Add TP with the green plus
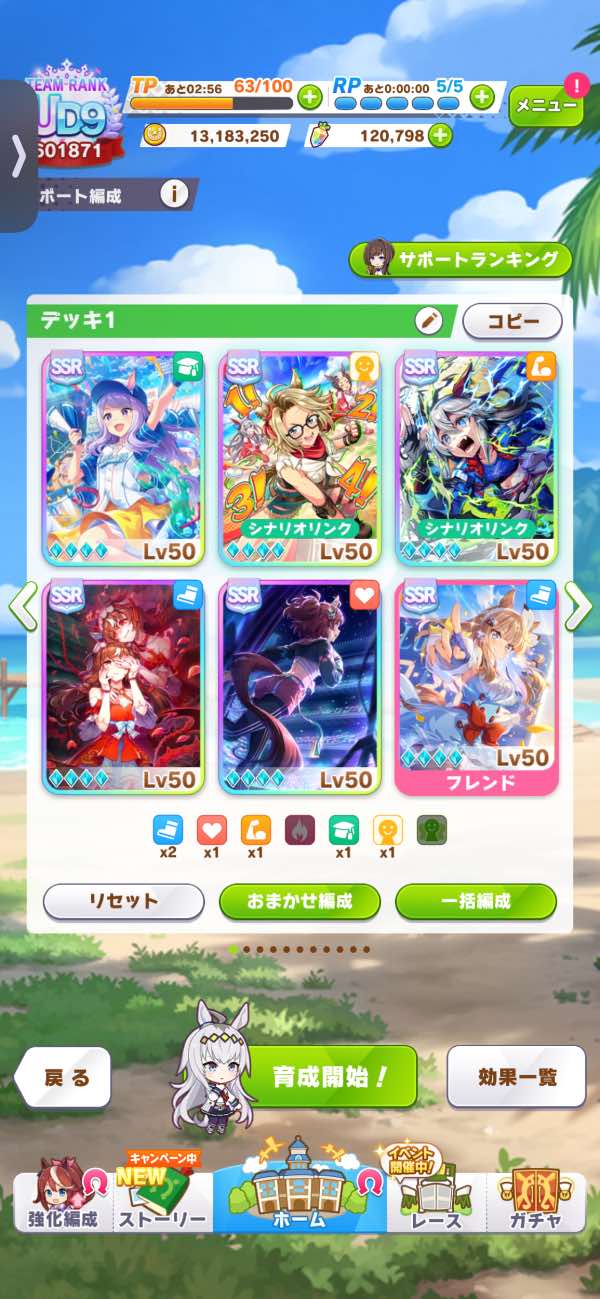 click(310, 97)
